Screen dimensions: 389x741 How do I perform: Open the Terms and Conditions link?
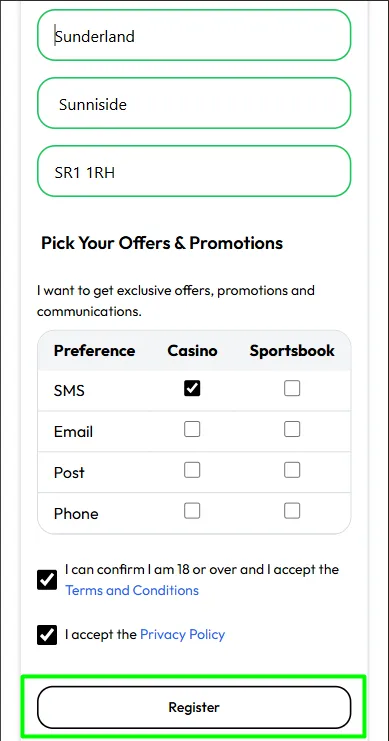tap(132, 590)
